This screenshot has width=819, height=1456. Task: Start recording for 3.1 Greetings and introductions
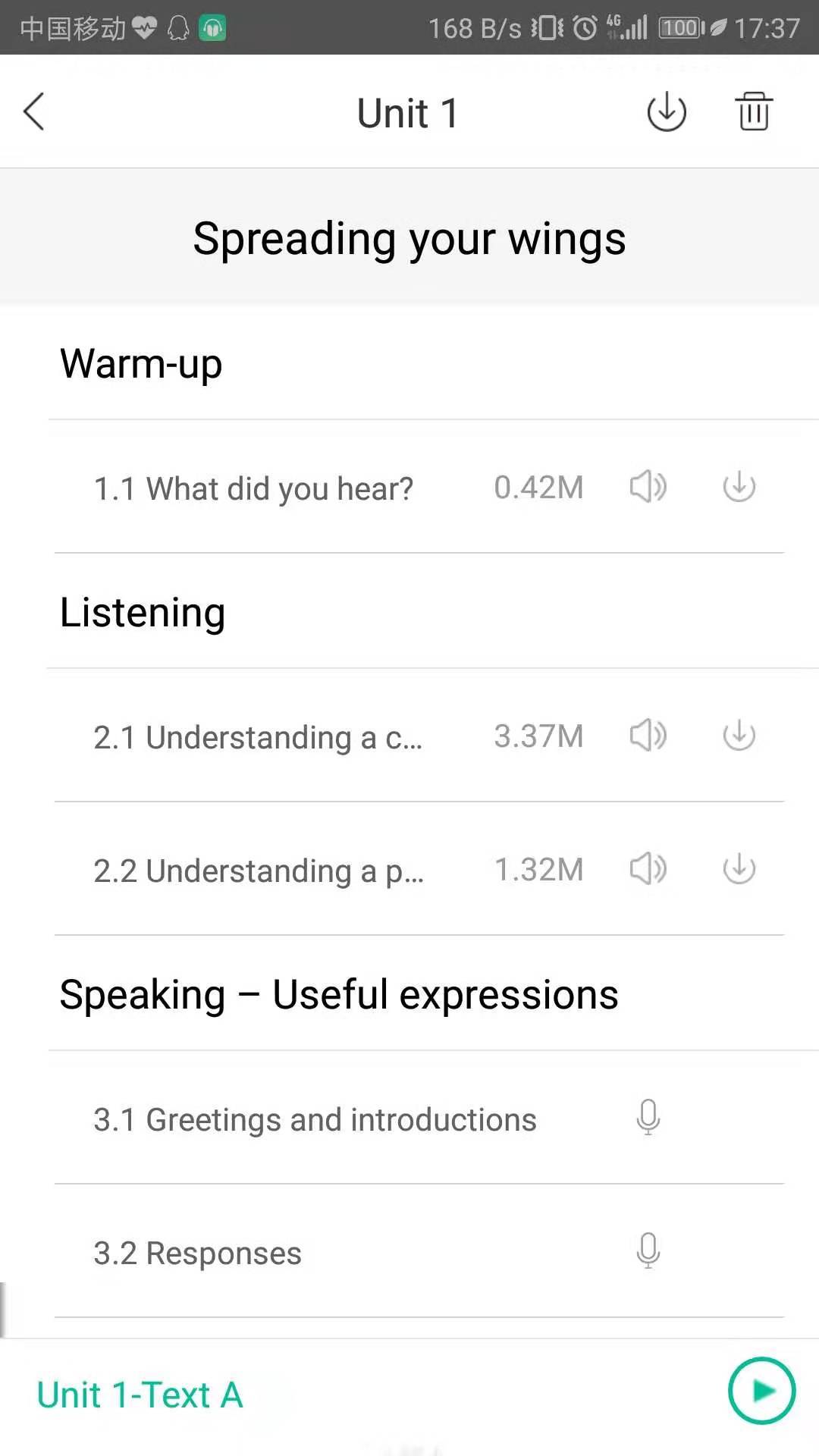tap(648, 1118)
